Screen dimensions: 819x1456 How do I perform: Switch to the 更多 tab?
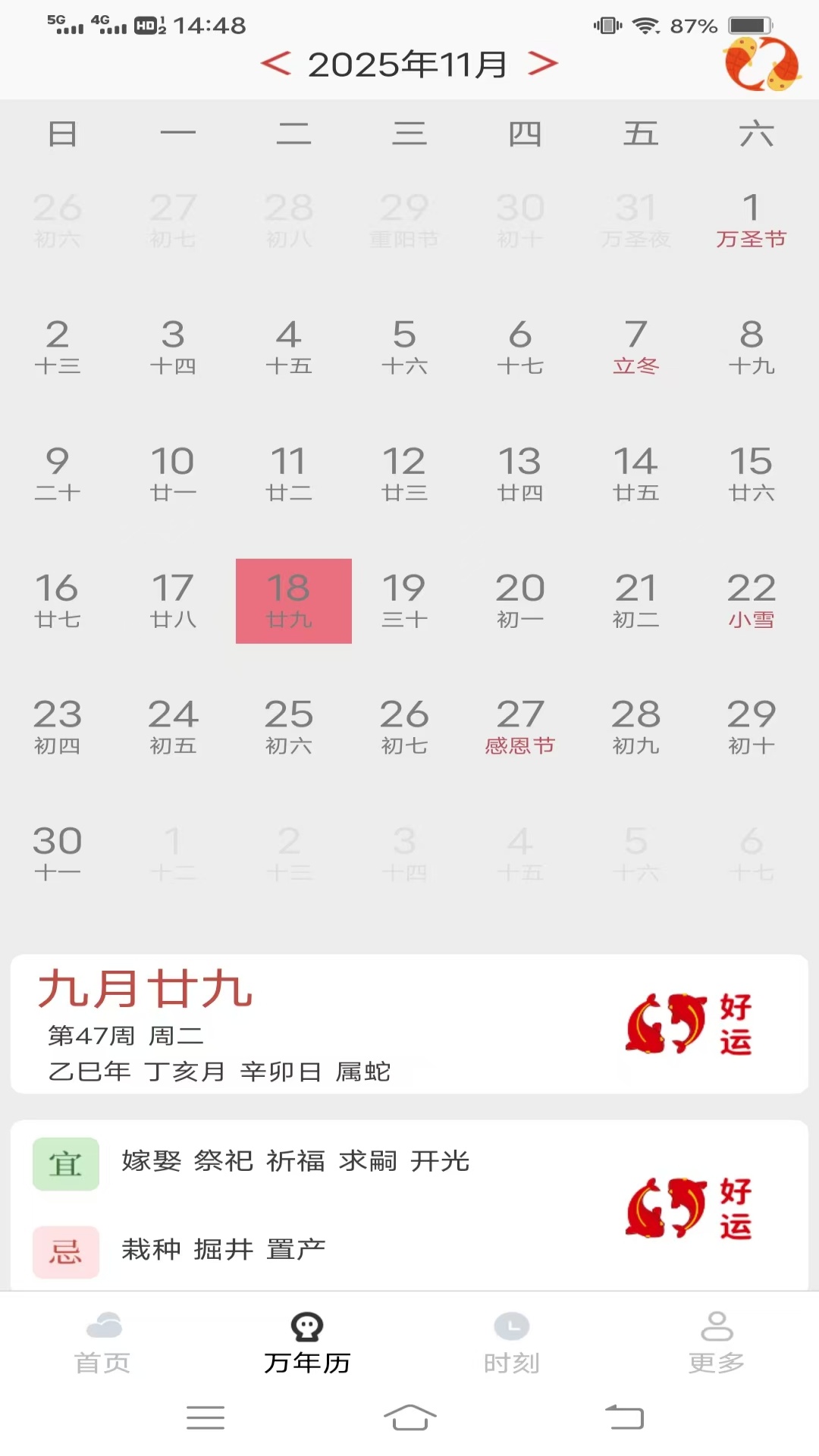pyautogui.click(x=717, y=1343)
